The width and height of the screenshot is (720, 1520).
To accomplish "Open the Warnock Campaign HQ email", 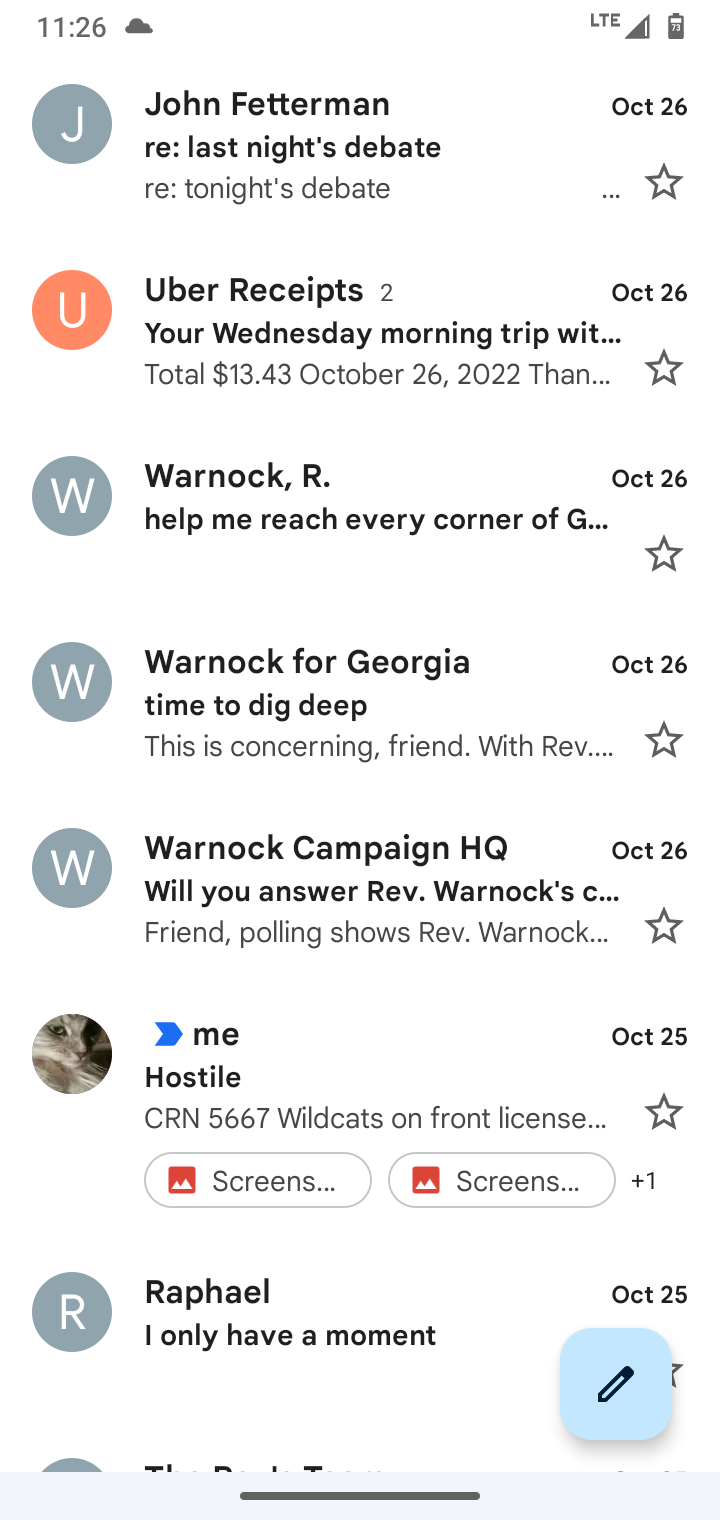I will (360, 890).
